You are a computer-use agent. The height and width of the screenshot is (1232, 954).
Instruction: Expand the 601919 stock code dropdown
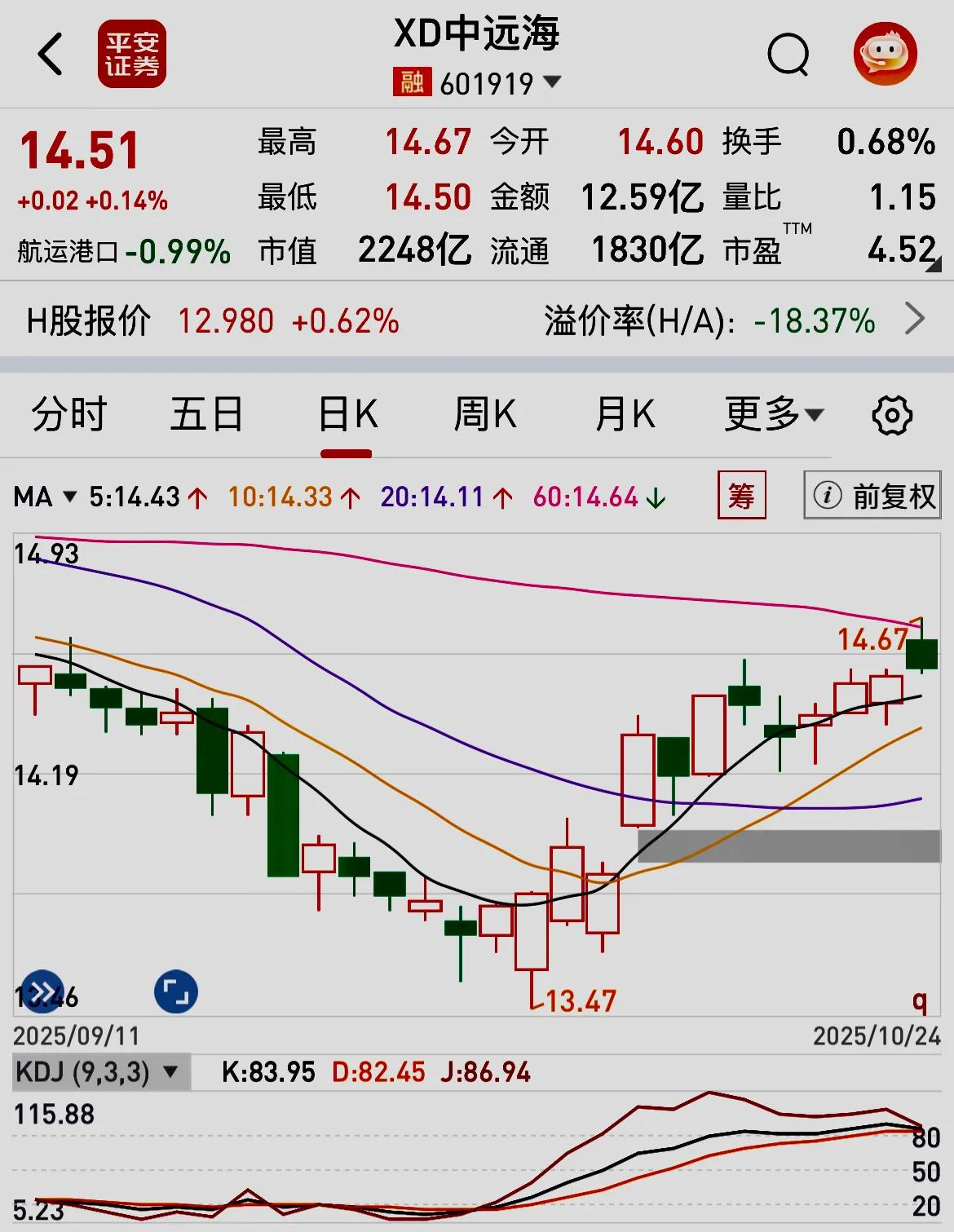(x=551, y=83)
